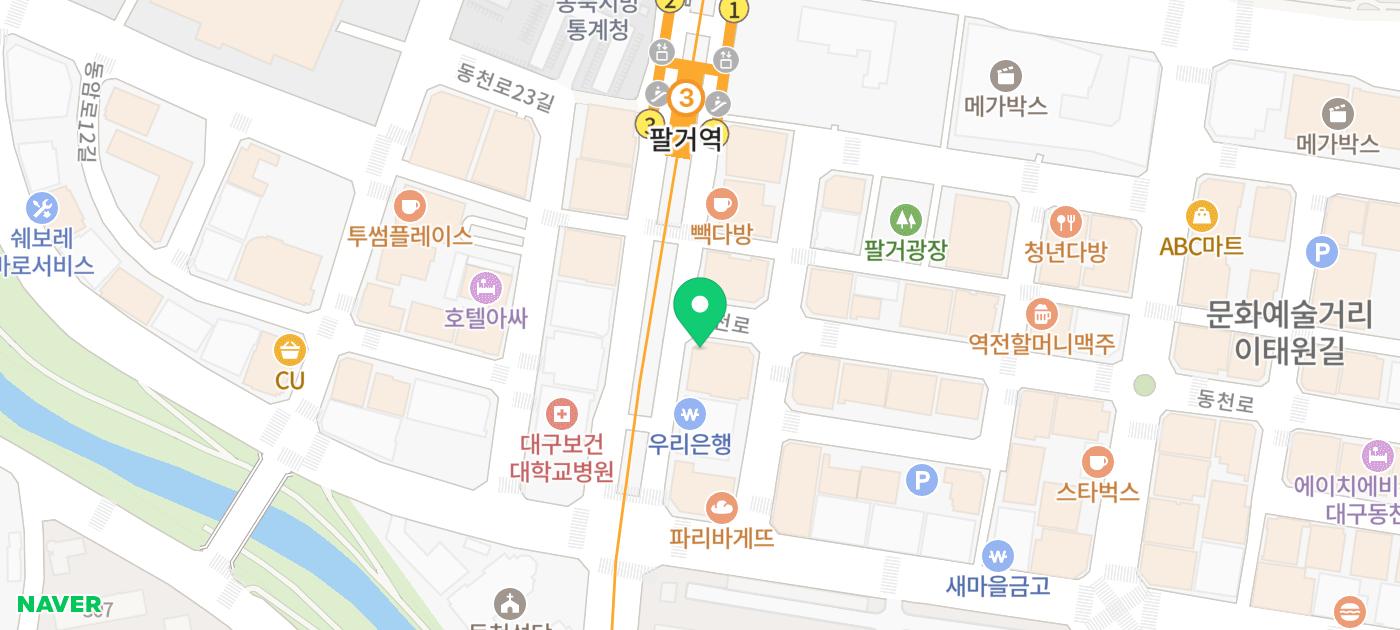Tap the 청년다방 restaurant marker

[1067, 220]
